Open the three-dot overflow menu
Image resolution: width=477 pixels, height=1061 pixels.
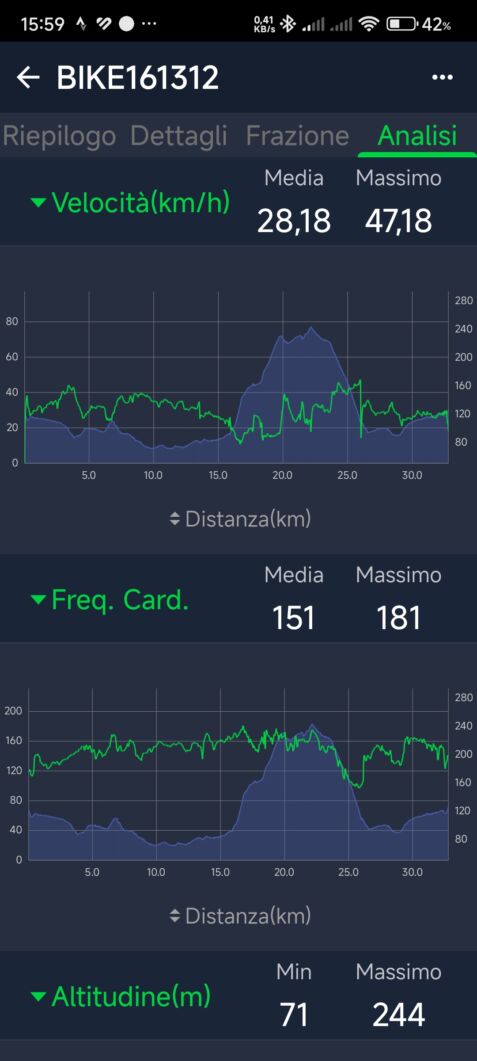442,77
